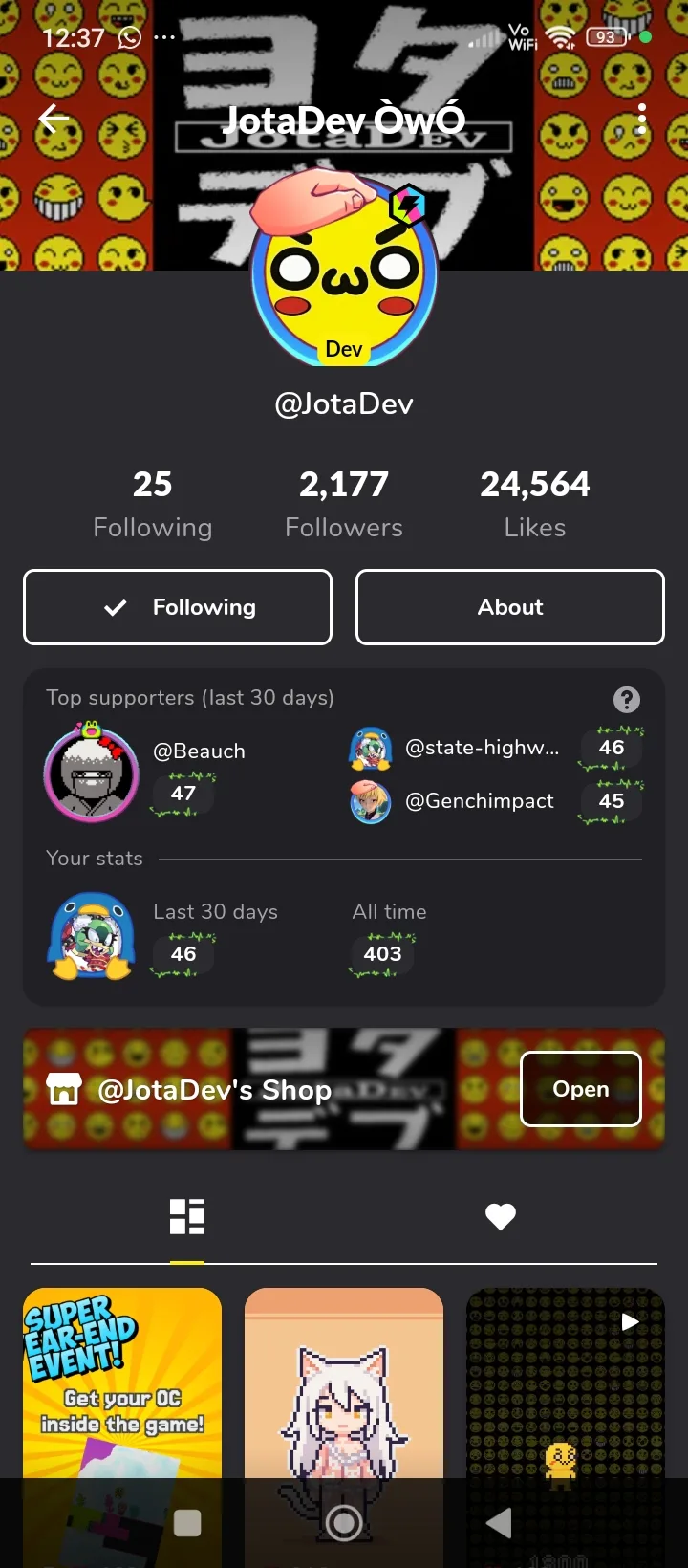Switch to the liked posts heart tab
This screenshot has width=688, height=1568.
tap(501, 1217)
